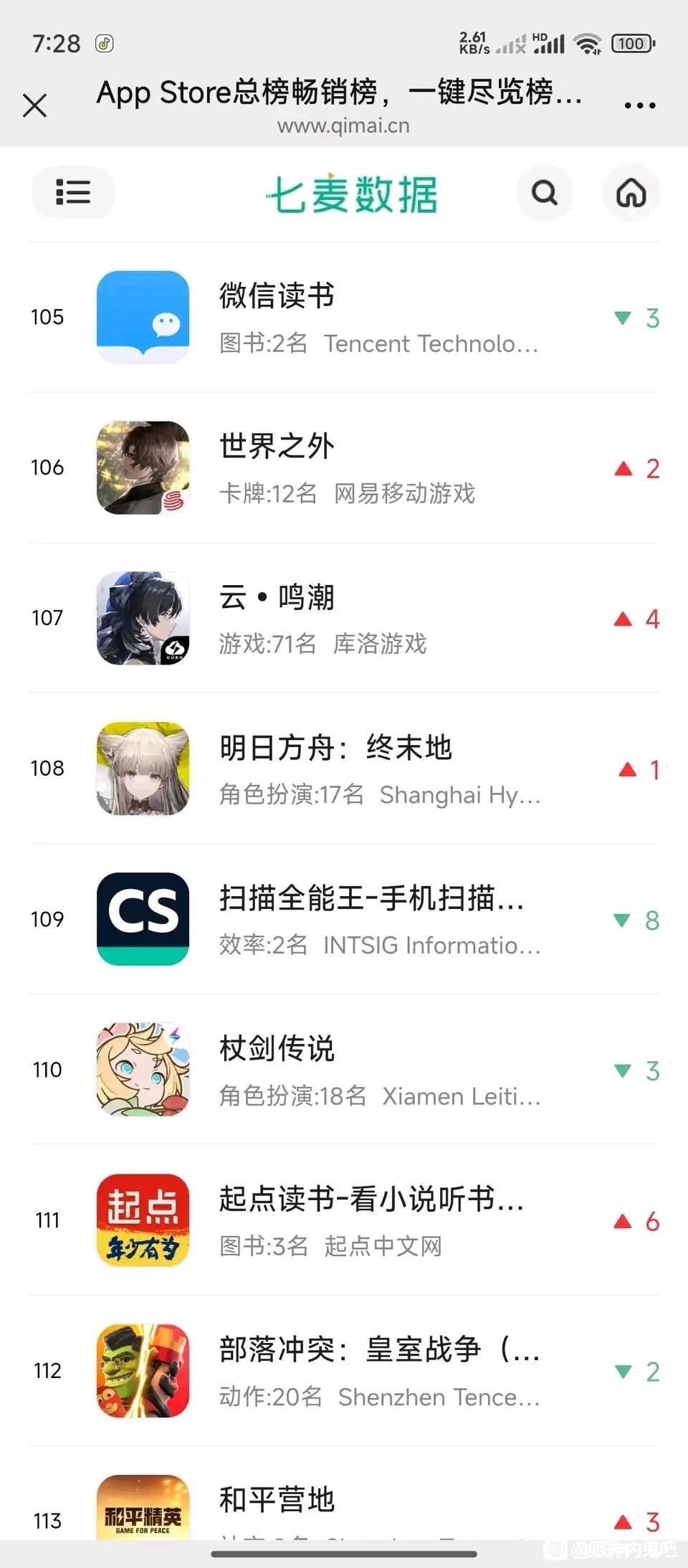Image resolution: width=688 pixels, height=1568 pixels.
Task: Go to the home page icon
Action: (631, 192)
